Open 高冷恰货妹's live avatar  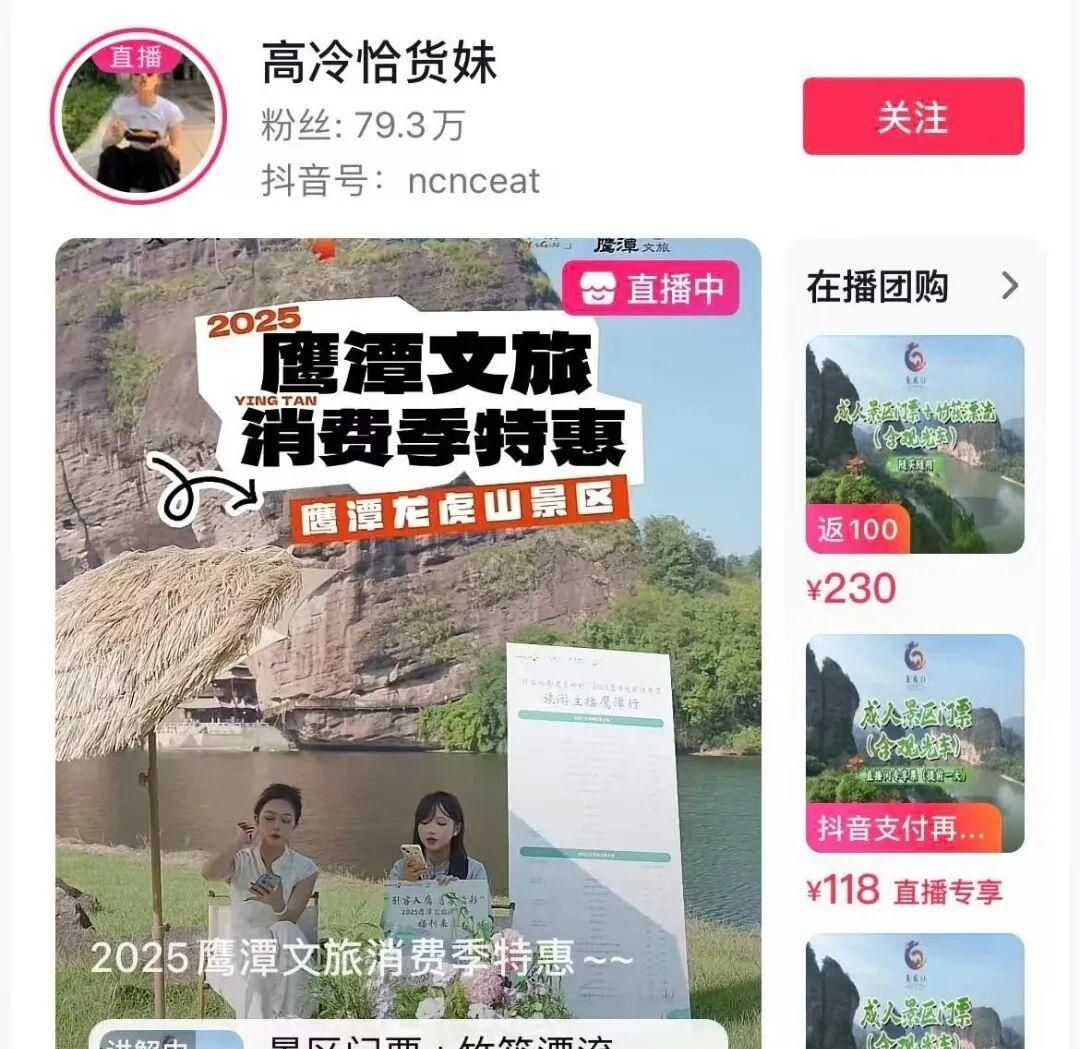click(x=138, y=117)
